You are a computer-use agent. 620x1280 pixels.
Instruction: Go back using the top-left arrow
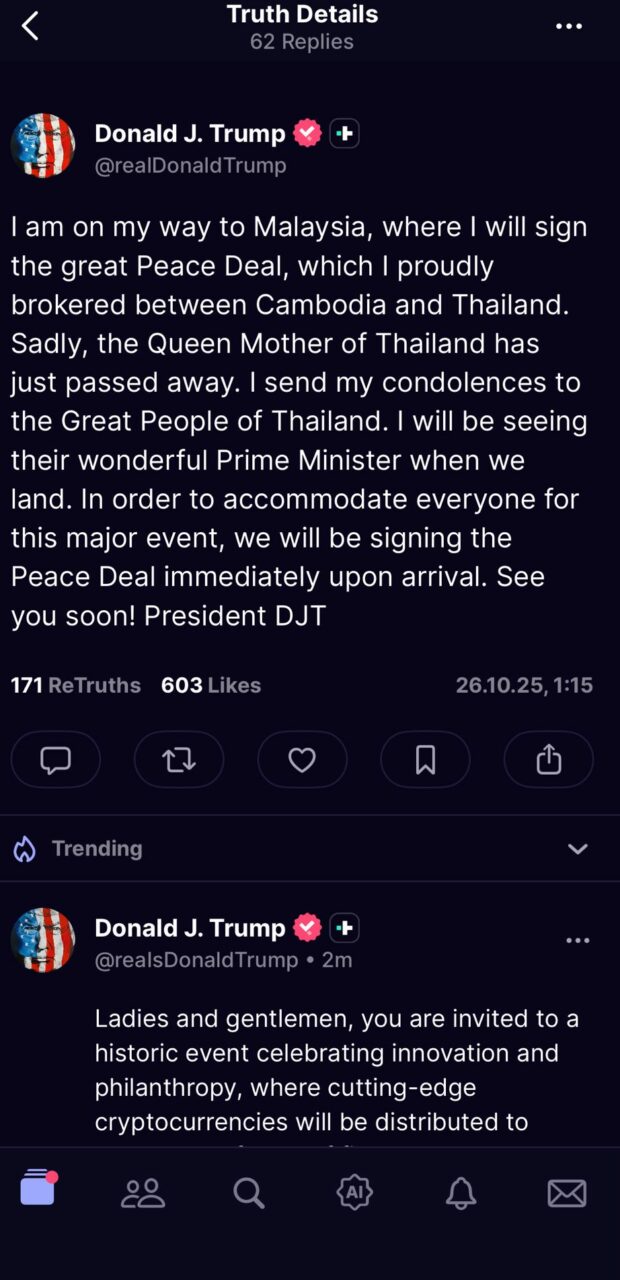(30, 27)
